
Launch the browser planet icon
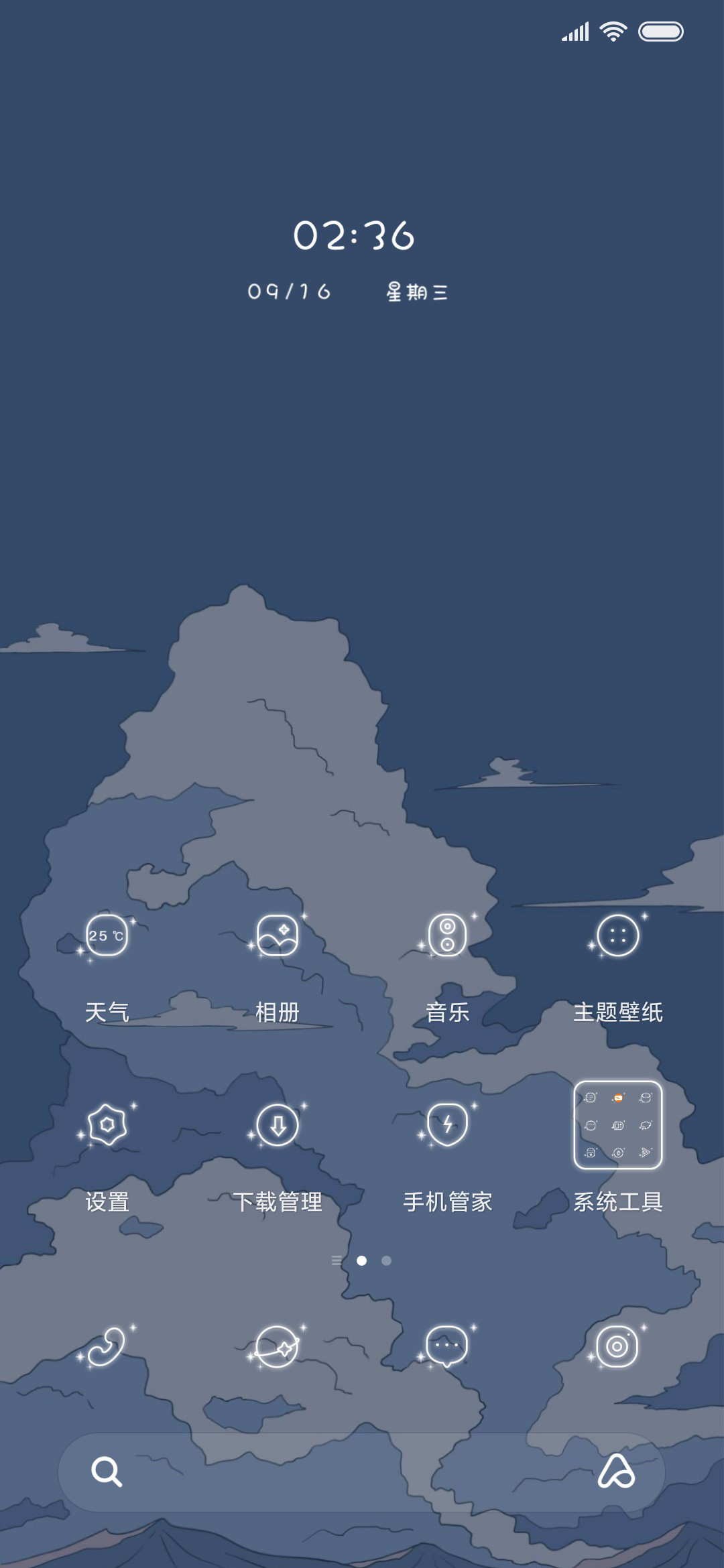(x=278, y=1346)
